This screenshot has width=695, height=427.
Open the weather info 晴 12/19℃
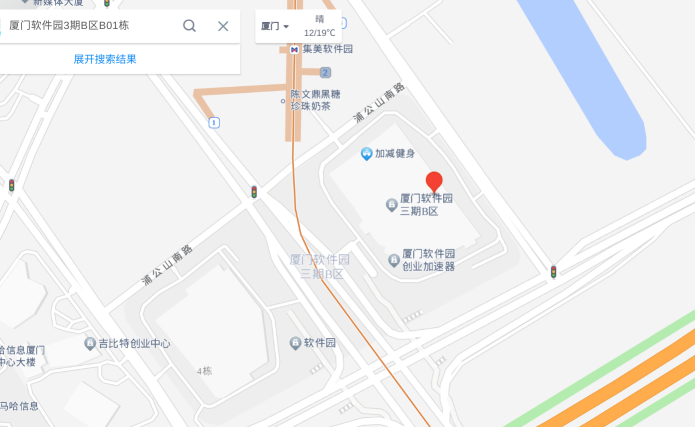(320, 26)
